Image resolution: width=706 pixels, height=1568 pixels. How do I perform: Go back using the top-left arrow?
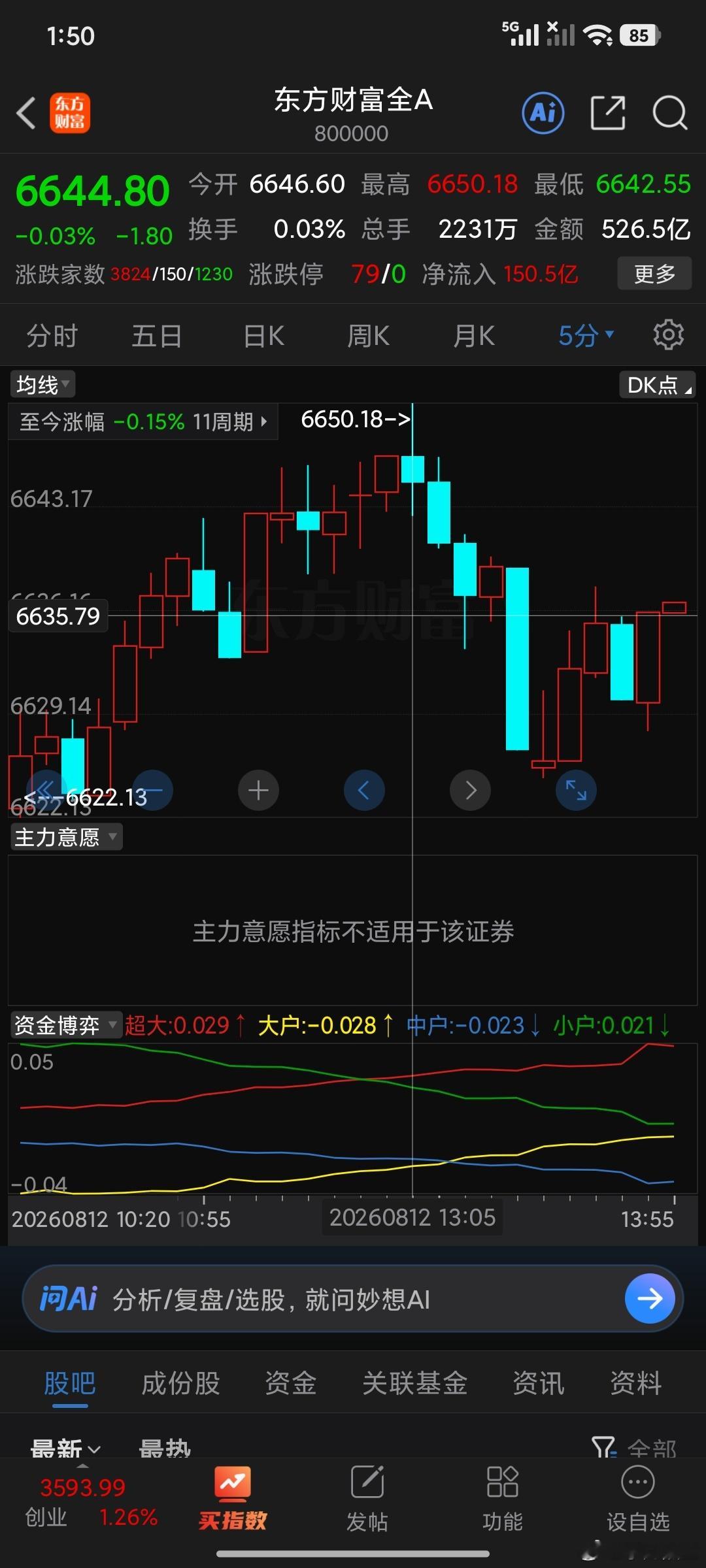pos(26,113)
